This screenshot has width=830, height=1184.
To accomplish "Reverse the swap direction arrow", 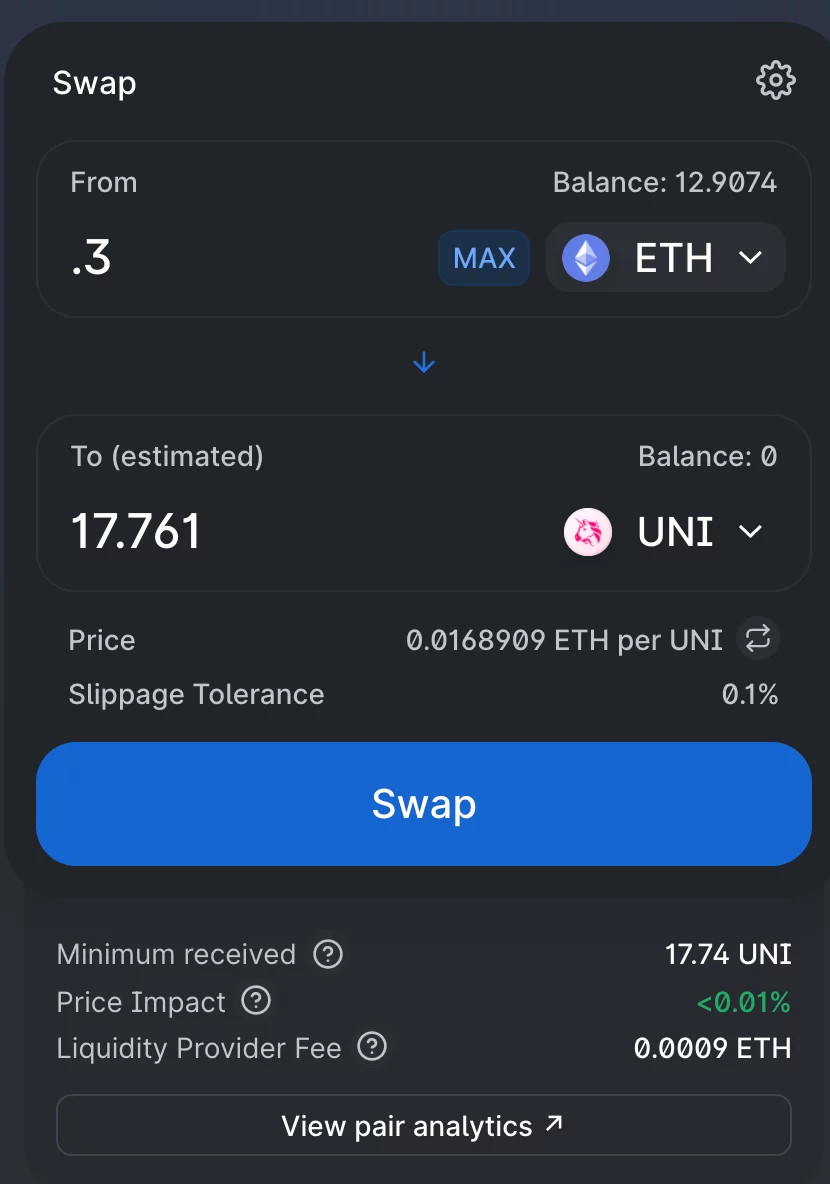I will point(424,362).
